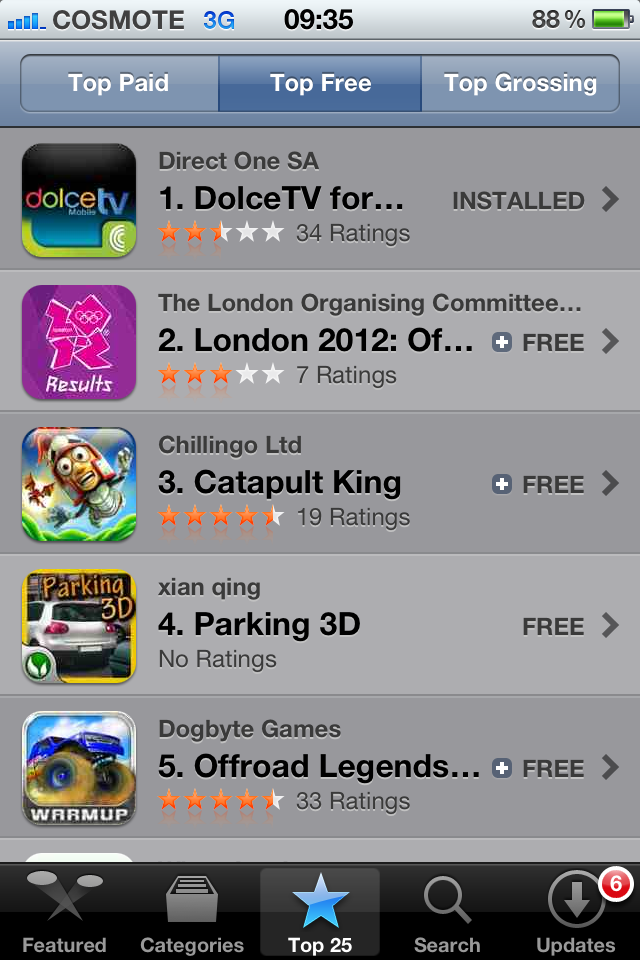Get London 2012 with its FREE button
The height and width of the screenshot is (960, 640).
[x=539, y=342]
